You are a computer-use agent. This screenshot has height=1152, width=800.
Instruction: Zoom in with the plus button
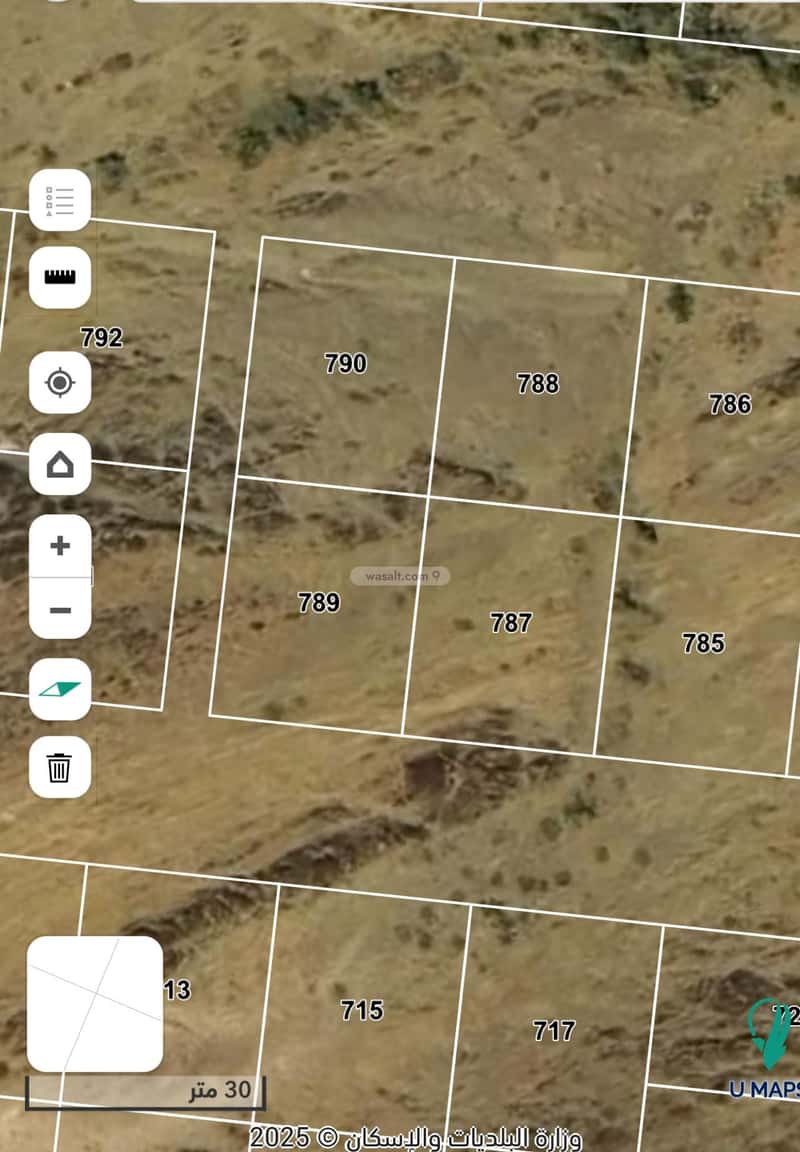click(x=60, y=546)
